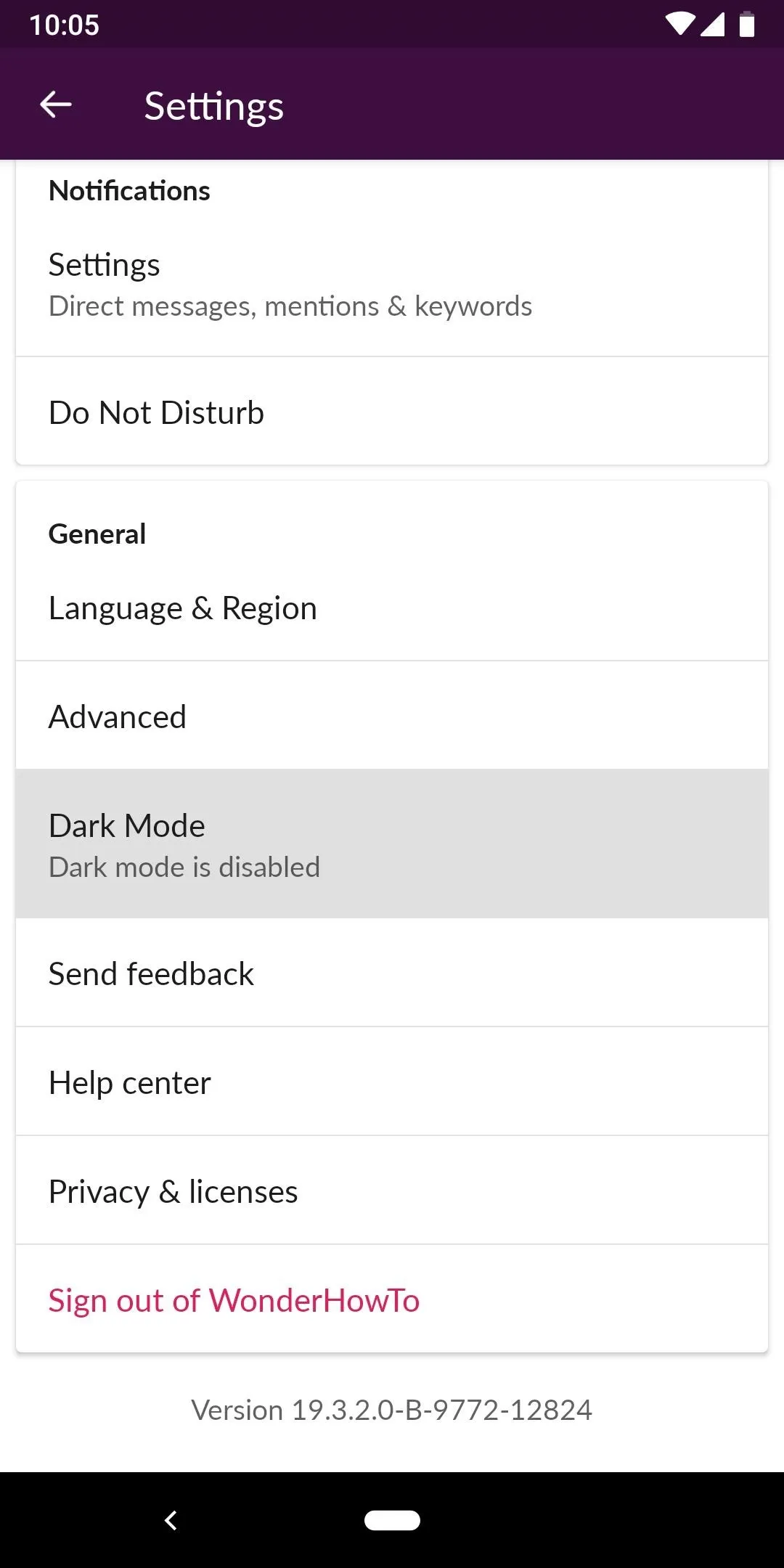View Privacy & licenses

392,1191
